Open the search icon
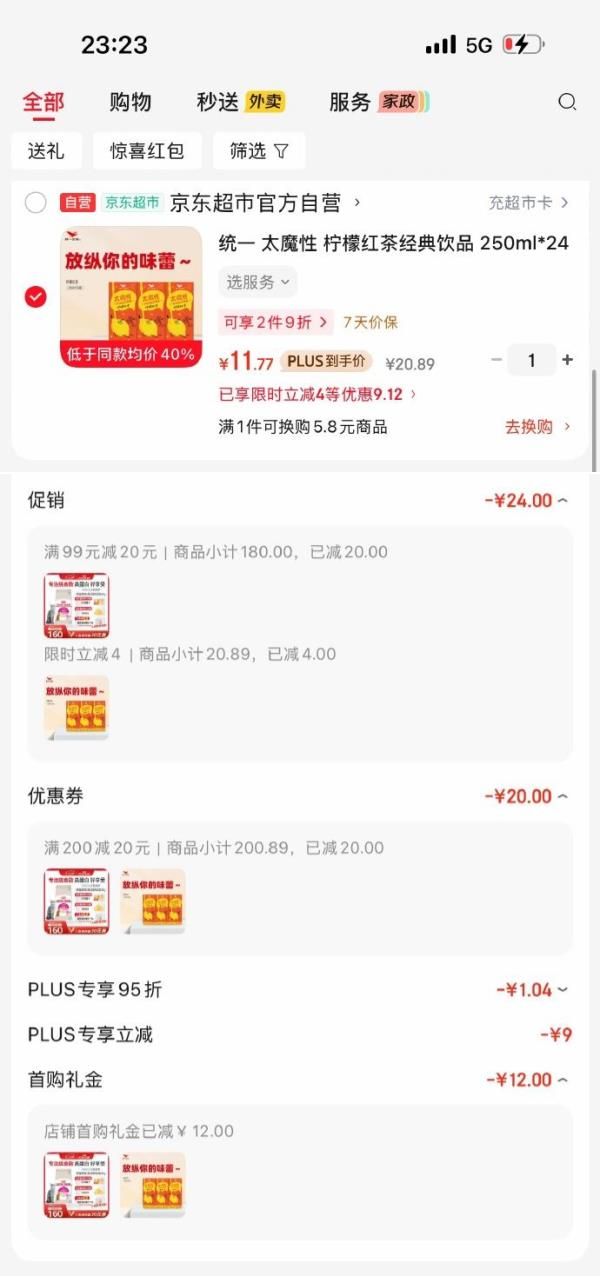 point(567,102)
